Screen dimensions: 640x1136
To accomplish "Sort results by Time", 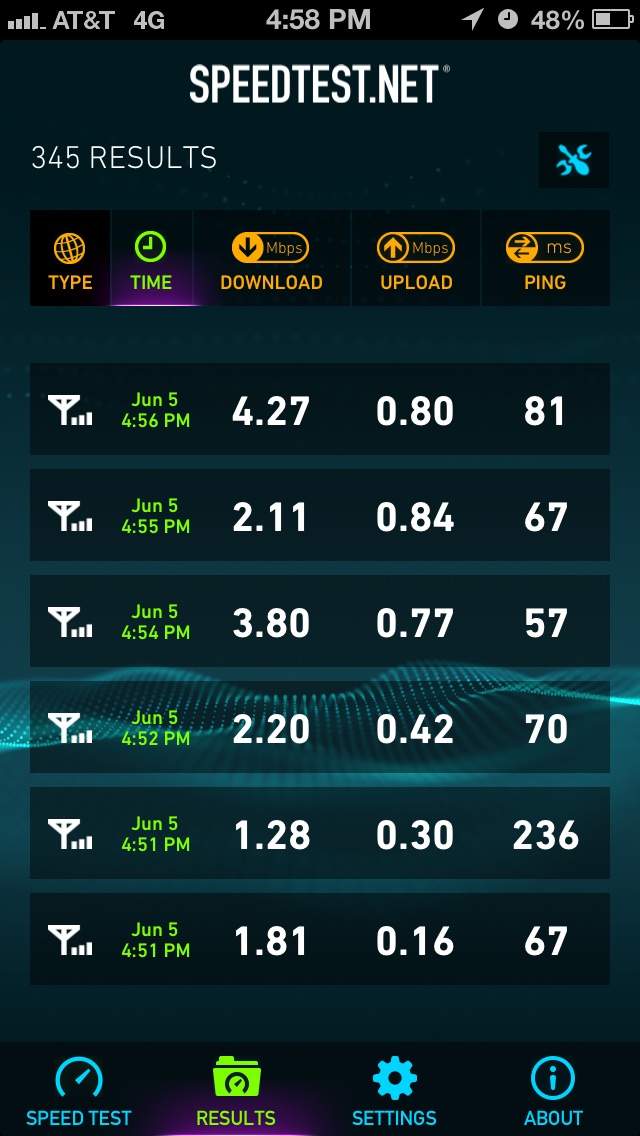I will pos(151,260).
